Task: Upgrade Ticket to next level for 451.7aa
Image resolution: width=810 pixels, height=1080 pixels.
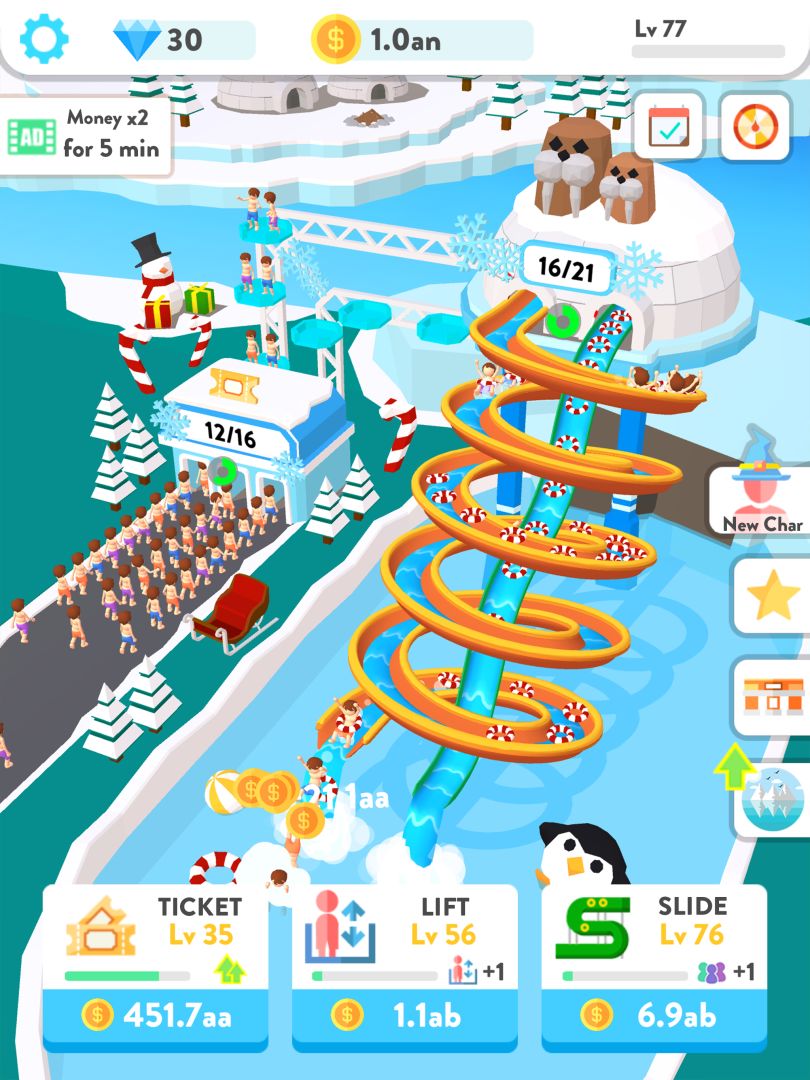Action: pyautogui.click(x=157, y=1015)
